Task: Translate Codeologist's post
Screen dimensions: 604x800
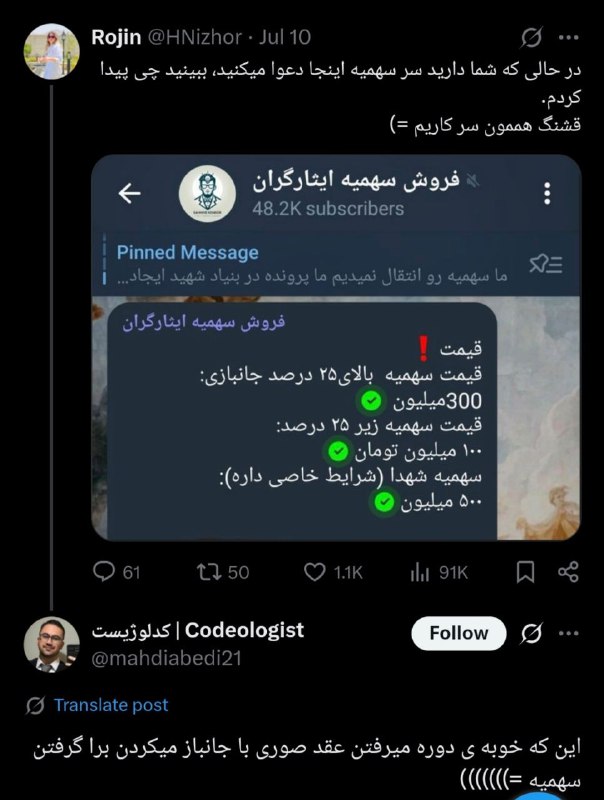Action: tap(110, 706)
